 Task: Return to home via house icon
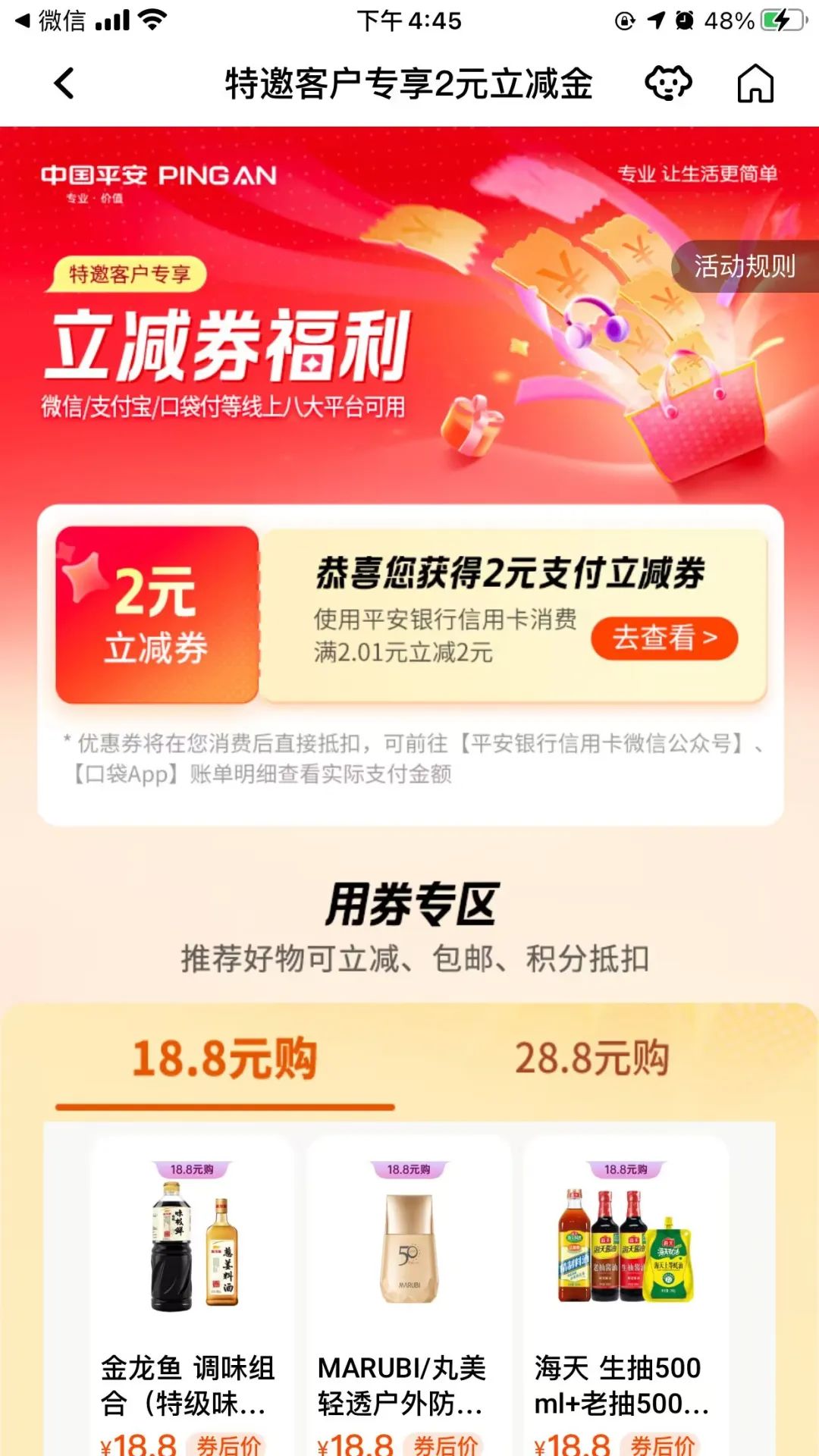[755, 83]
